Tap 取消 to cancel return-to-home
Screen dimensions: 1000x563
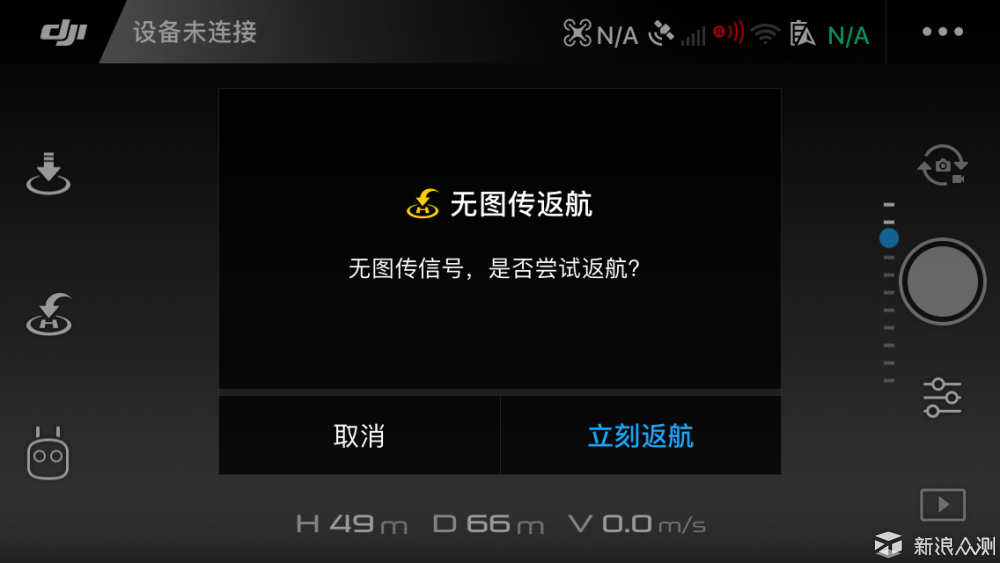click(359, 436)
